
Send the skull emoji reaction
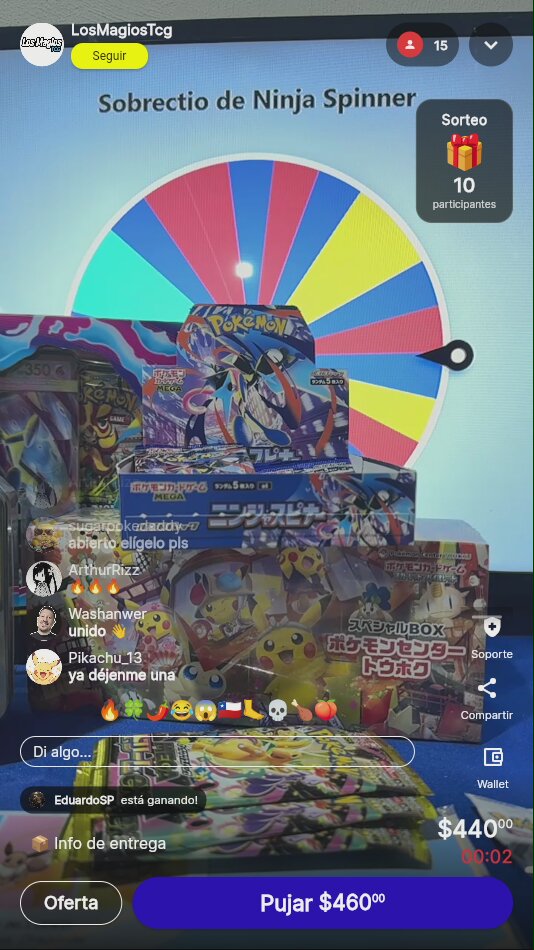277,710
